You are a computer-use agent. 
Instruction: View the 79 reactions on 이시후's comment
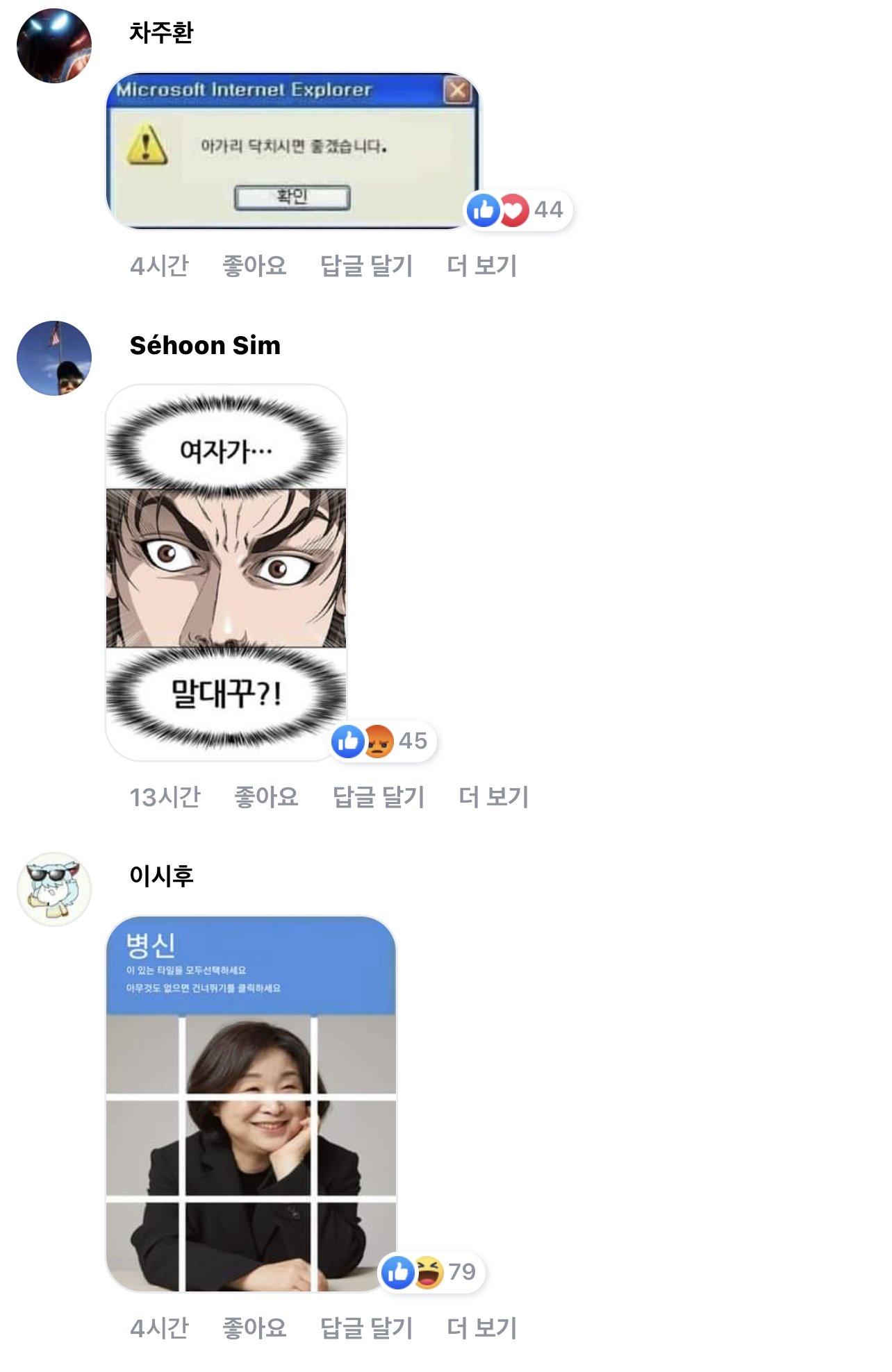click(x=431, y=1272)
